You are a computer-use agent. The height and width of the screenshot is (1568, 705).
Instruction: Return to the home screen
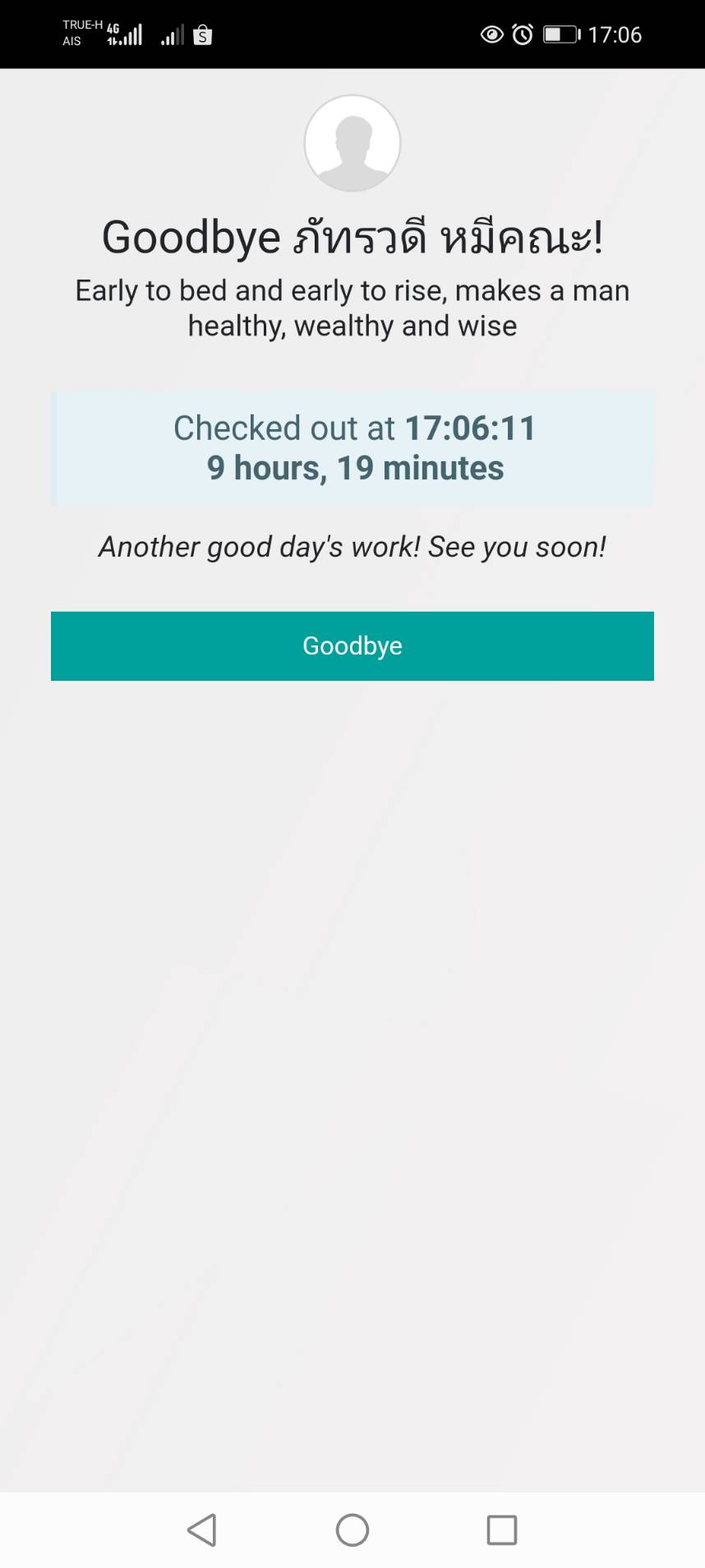[x=352, y=1530]
